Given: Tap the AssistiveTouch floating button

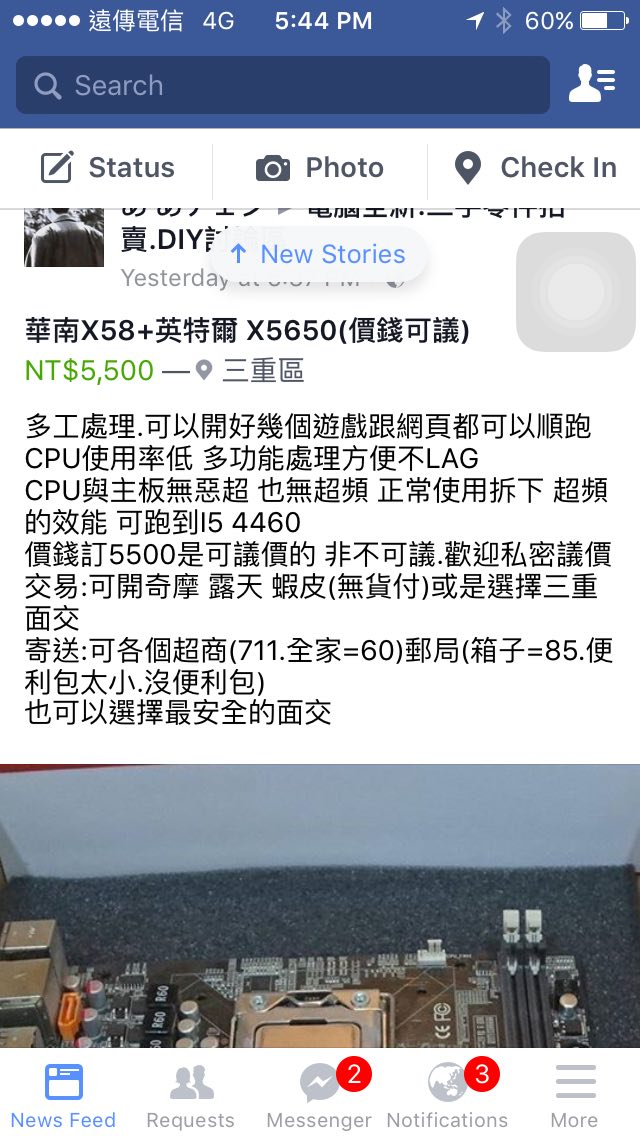Looking at the screenshot, I should click(575, 292).
